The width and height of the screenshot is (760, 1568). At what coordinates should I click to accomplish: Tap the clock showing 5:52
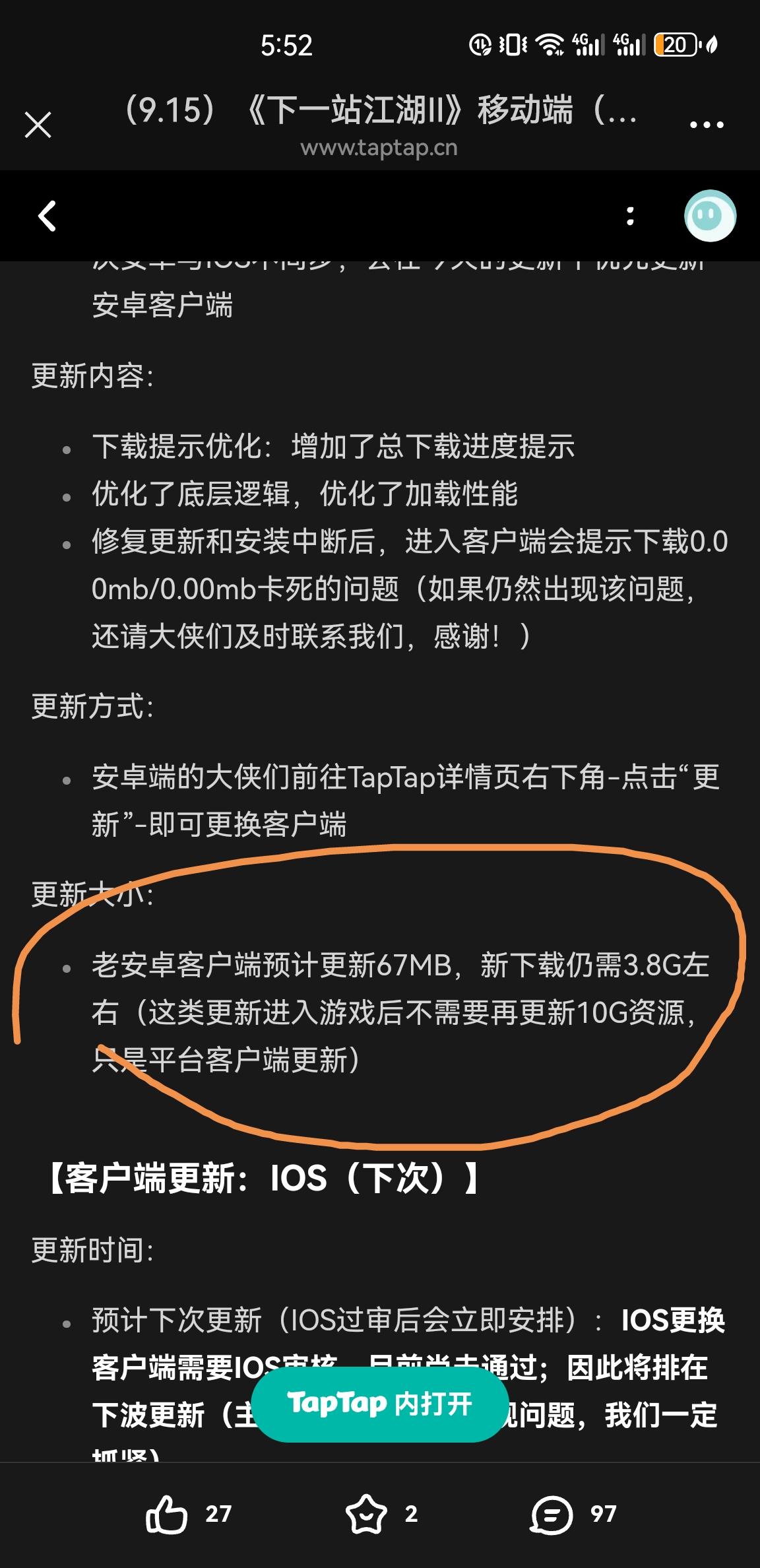pos(289,45)
